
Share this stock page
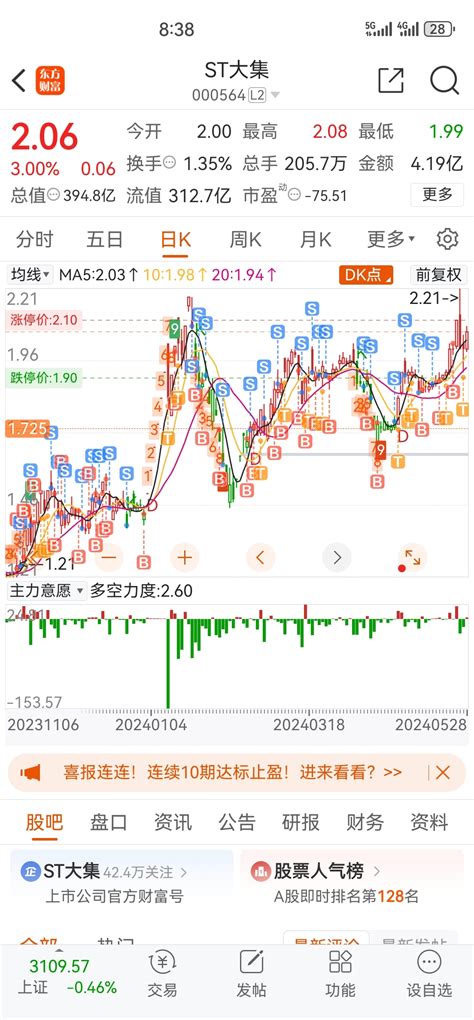[x=391, y=81]
